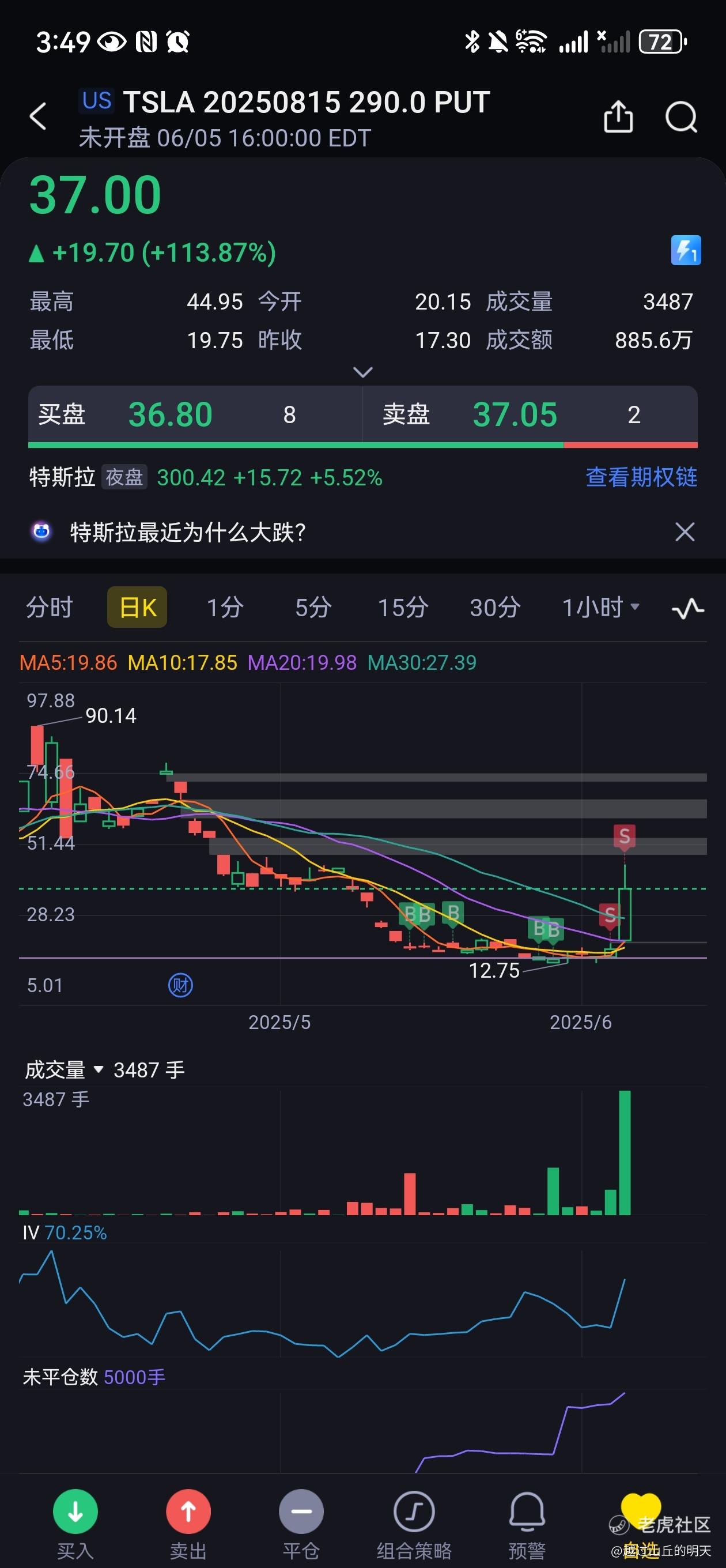Go back using the arrow
Screen dimensions: 726x1568
click(37, 116)
